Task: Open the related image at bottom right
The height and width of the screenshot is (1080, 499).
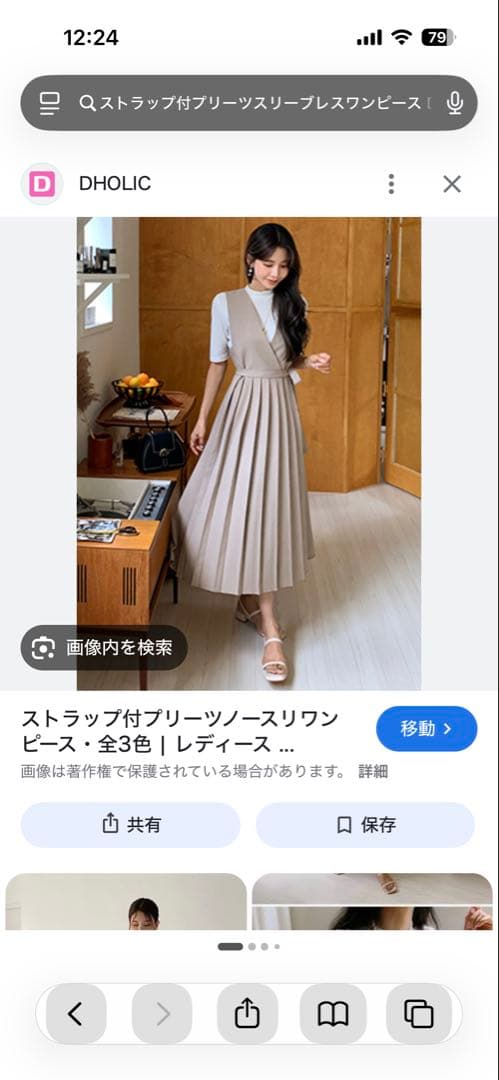Action: pos(372,902)
